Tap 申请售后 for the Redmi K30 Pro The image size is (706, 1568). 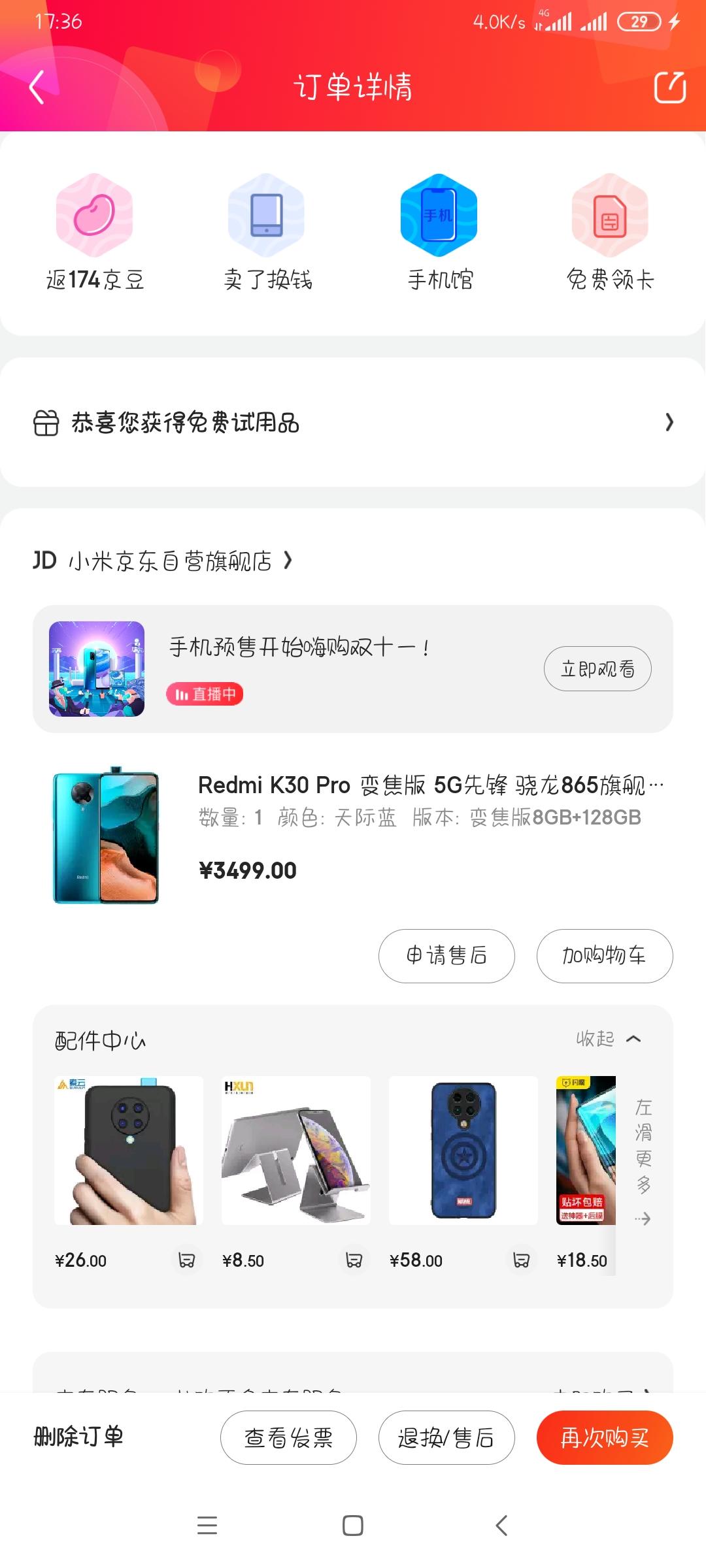pyautogui.click(x=446, y=956)
